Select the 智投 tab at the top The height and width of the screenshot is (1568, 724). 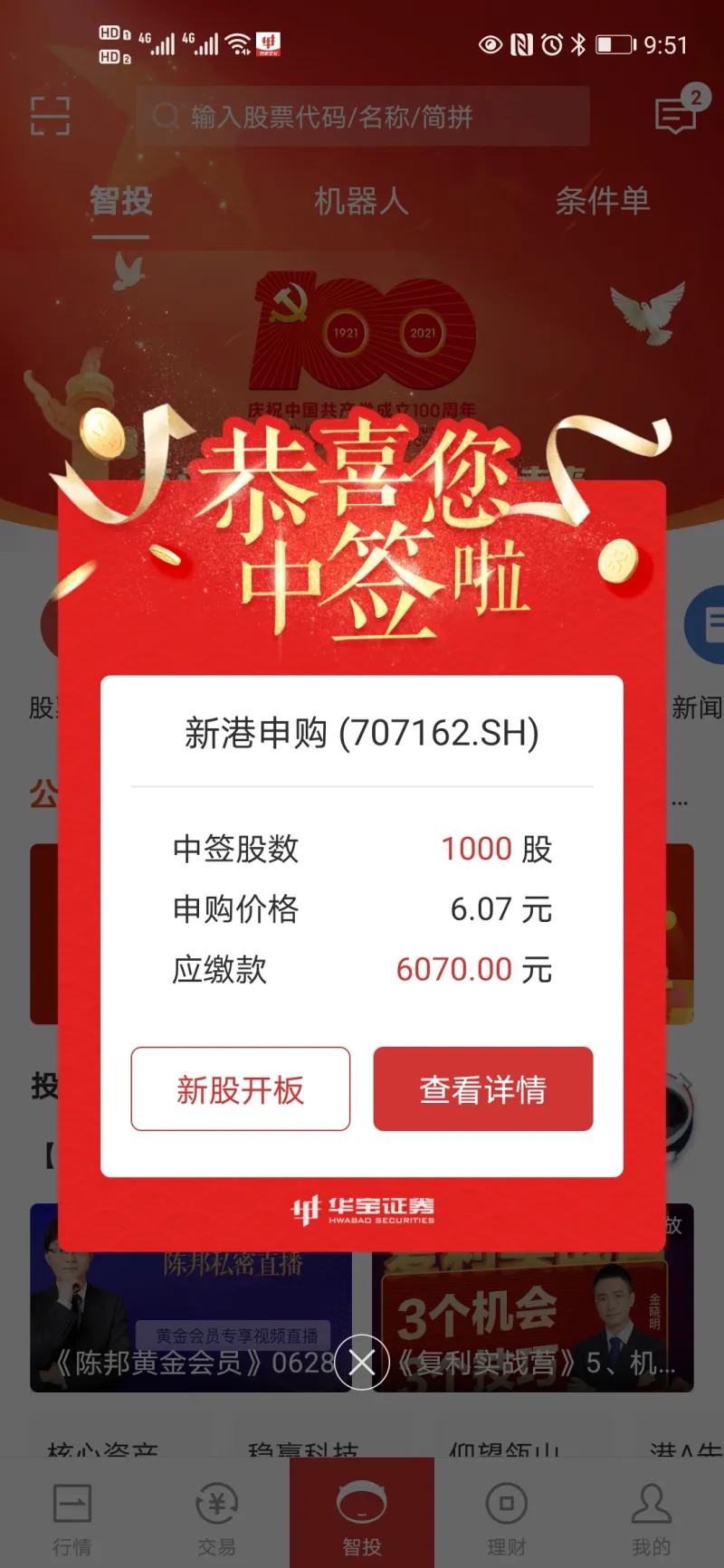120,202
